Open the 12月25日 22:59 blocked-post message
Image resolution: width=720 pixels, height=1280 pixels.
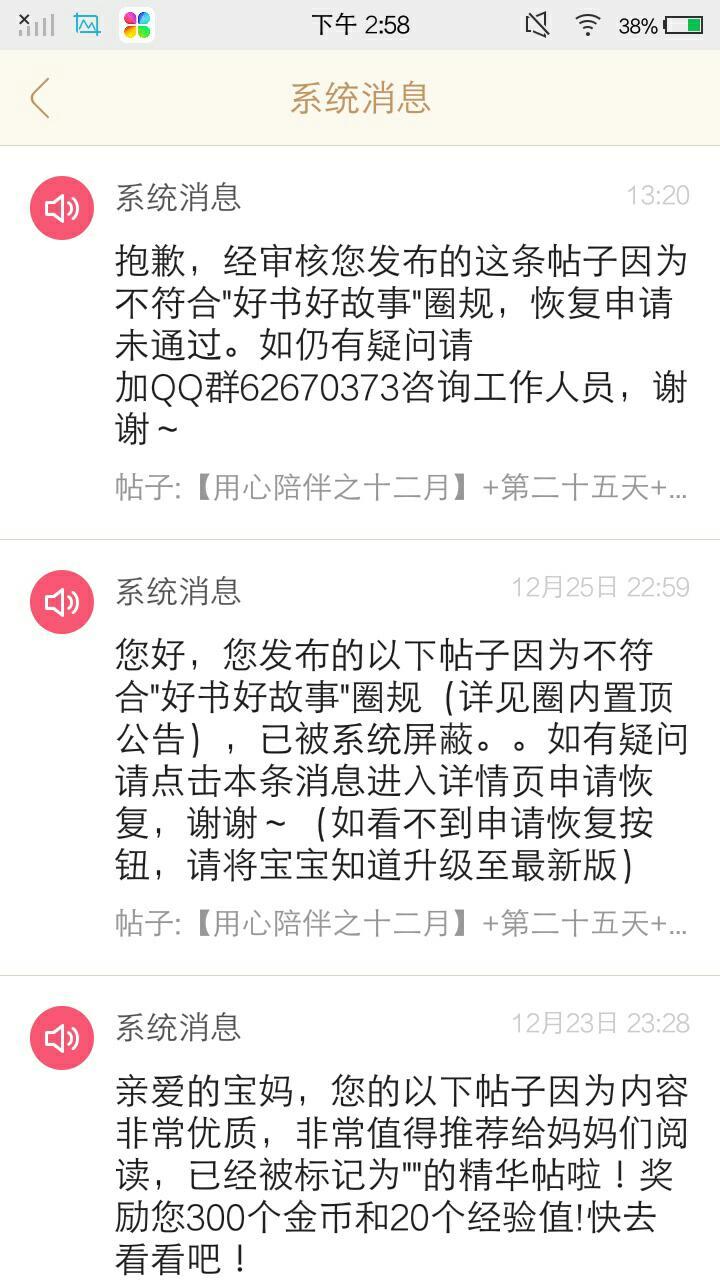tap(400, 760)
